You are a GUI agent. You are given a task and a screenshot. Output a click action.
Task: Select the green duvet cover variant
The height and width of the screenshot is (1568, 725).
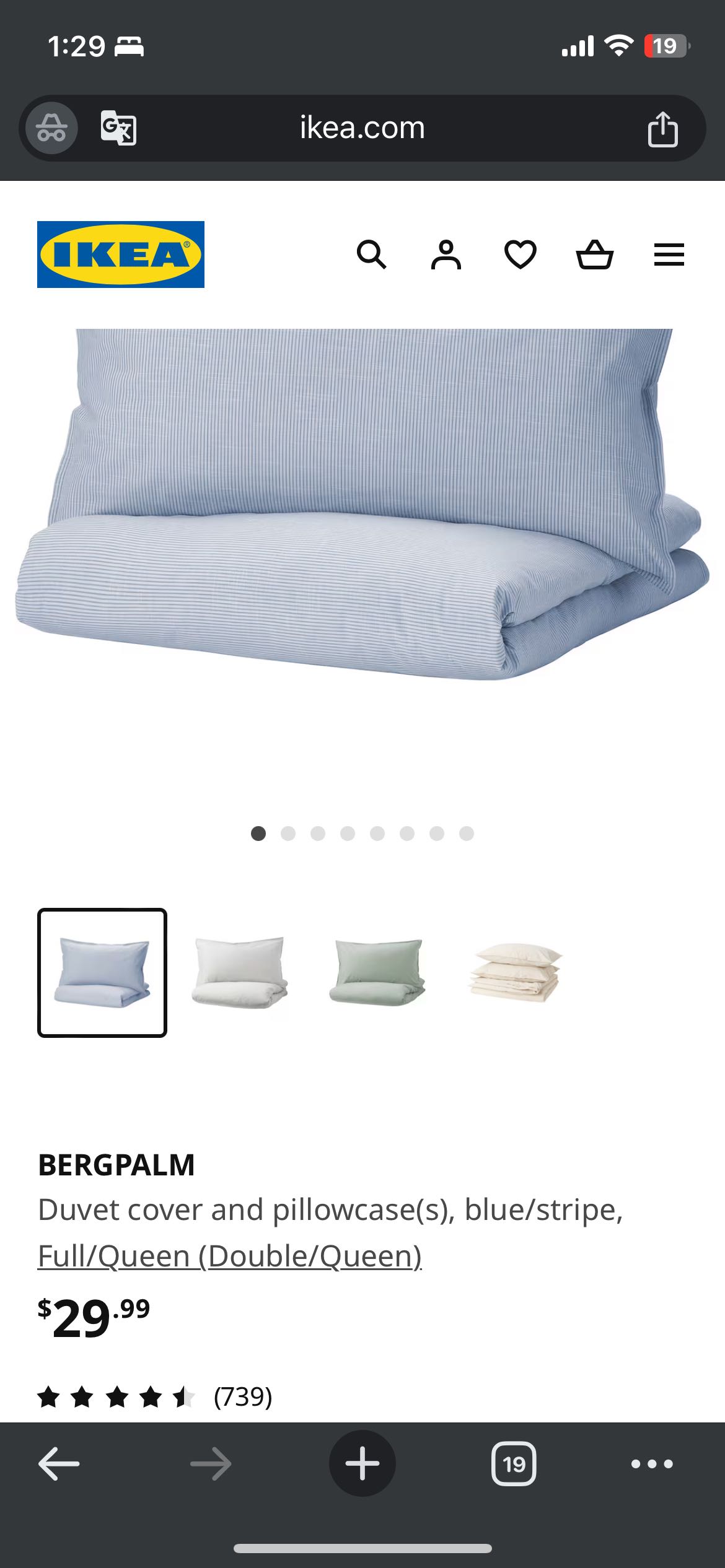point(377,973)
